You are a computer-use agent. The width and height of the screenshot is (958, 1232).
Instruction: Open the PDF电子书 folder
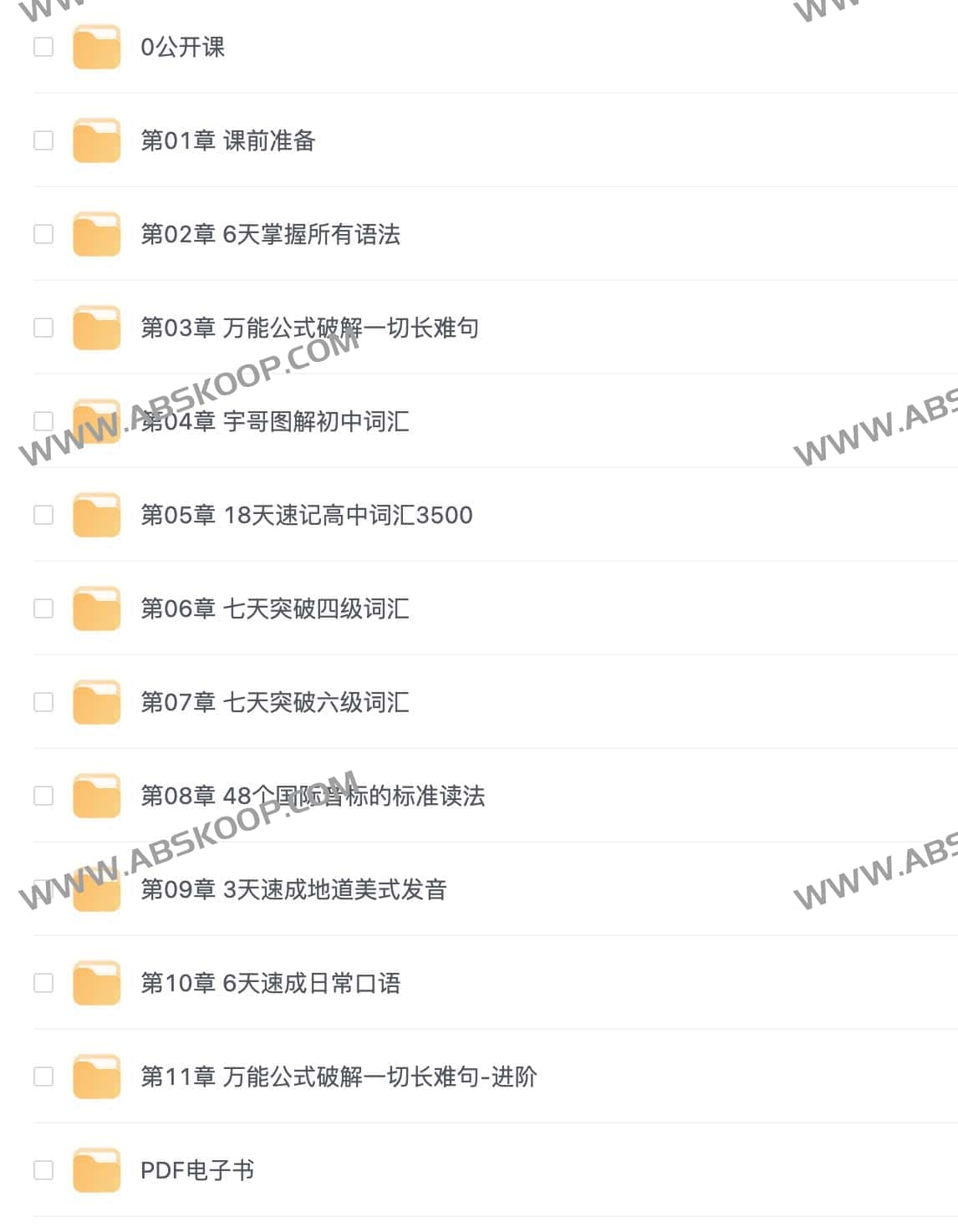click(x=196, y=1170)
